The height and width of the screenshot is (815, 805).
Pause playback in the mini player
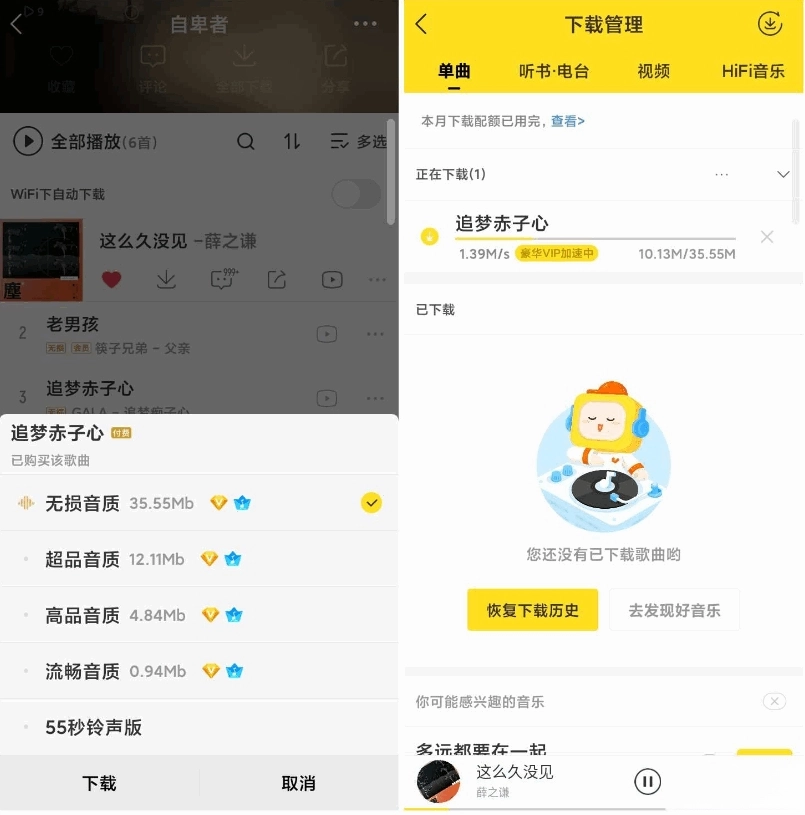[x=647, y=781]
